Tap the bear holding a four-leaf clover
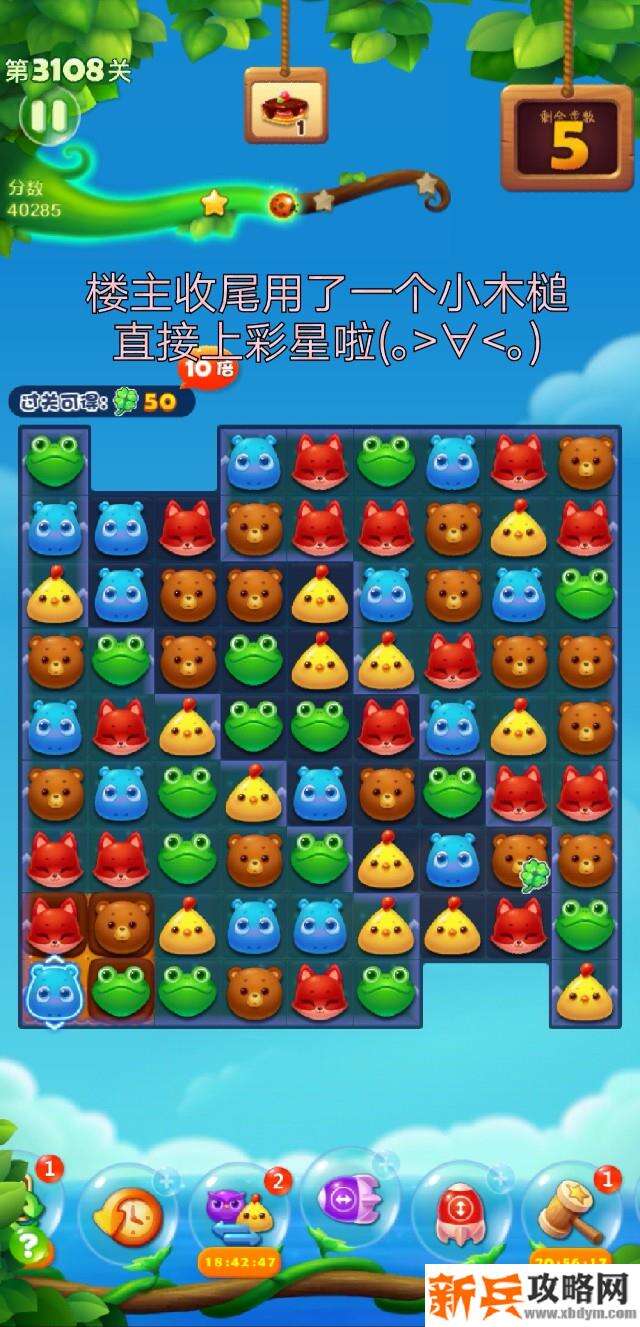The width and height of the screenshot is (640, 1327). [x=518, y=859]
